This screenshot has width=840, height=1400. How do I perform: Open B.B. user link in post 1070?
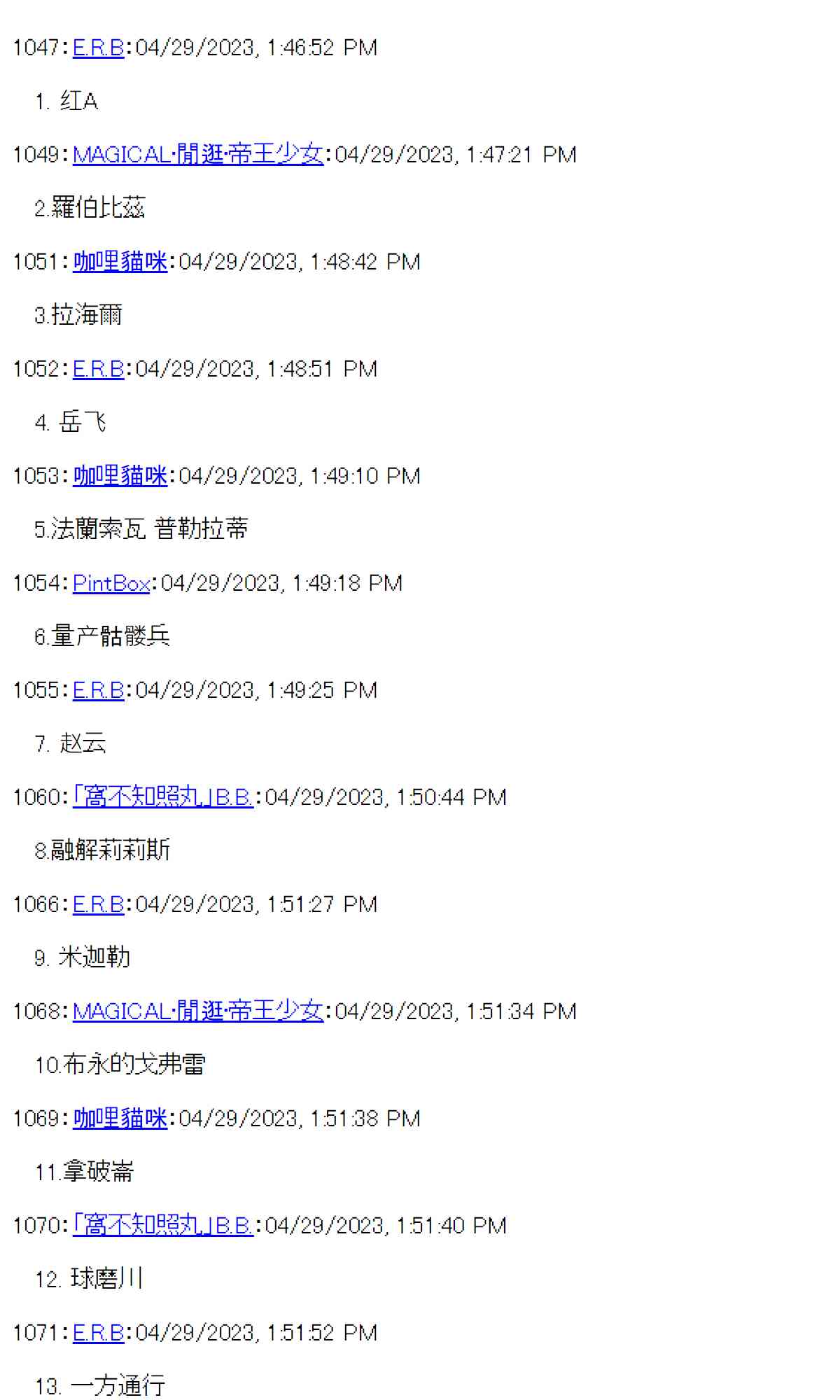pos(163,1226)
